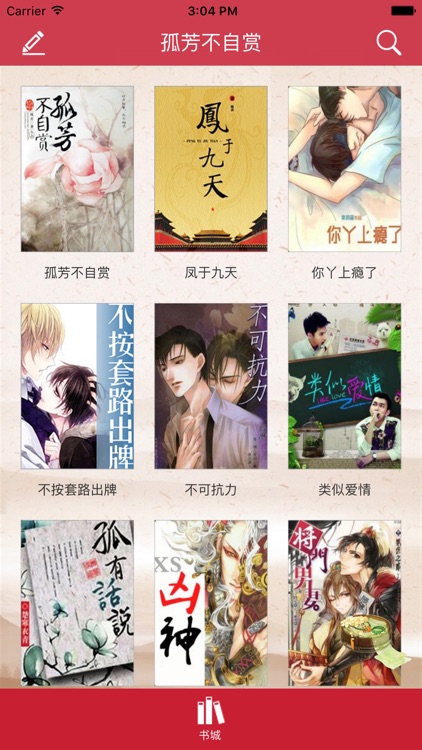Open the 将门男妻 book cover
422x750 pixels.
(x=344, y=603)
